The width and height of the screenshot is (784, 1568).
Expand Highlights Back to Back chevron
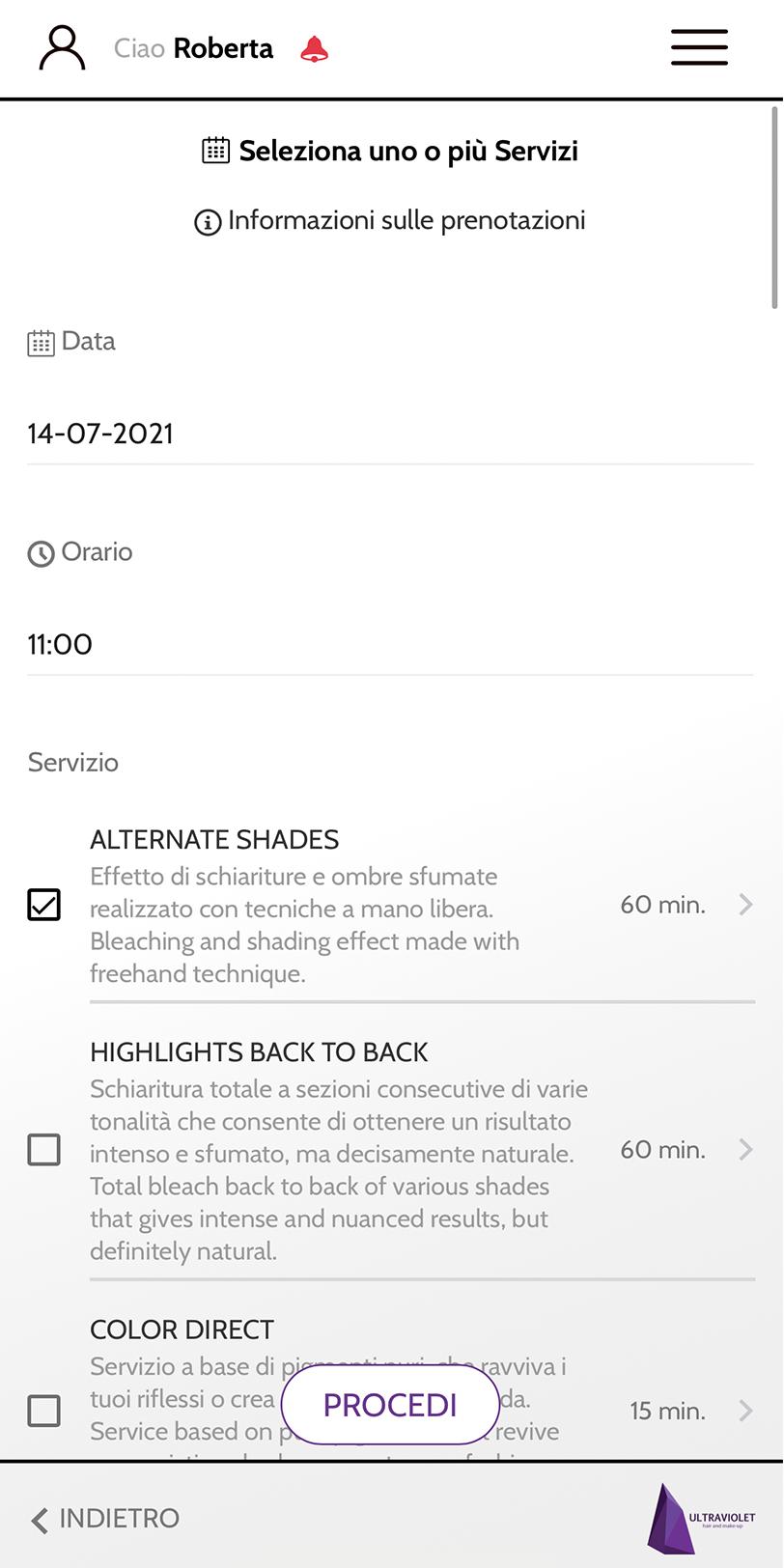click(x=745, y=1150)
